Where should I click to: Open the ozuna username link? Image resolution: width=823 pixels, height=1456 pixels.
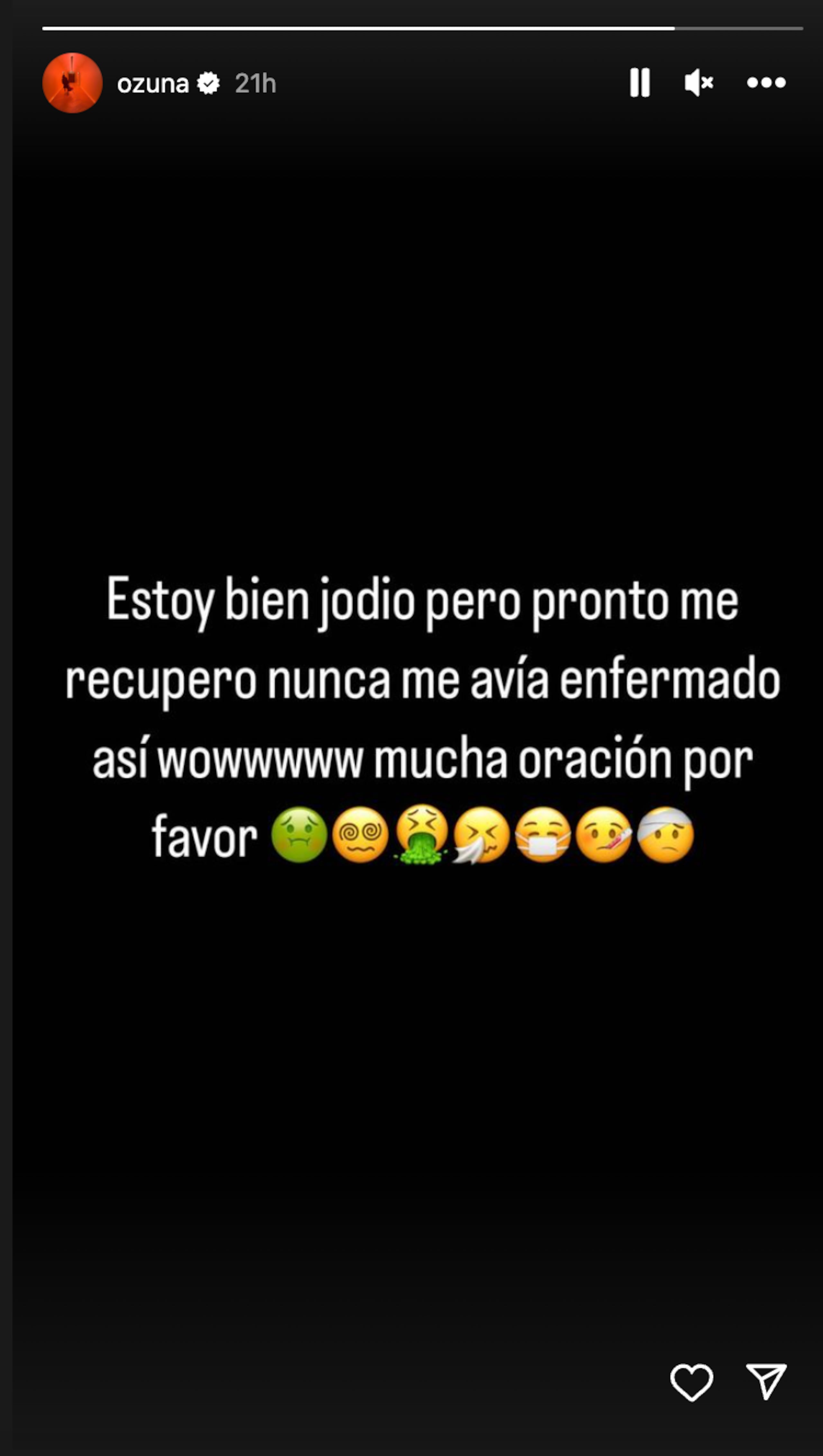click(x=153, y=84)
